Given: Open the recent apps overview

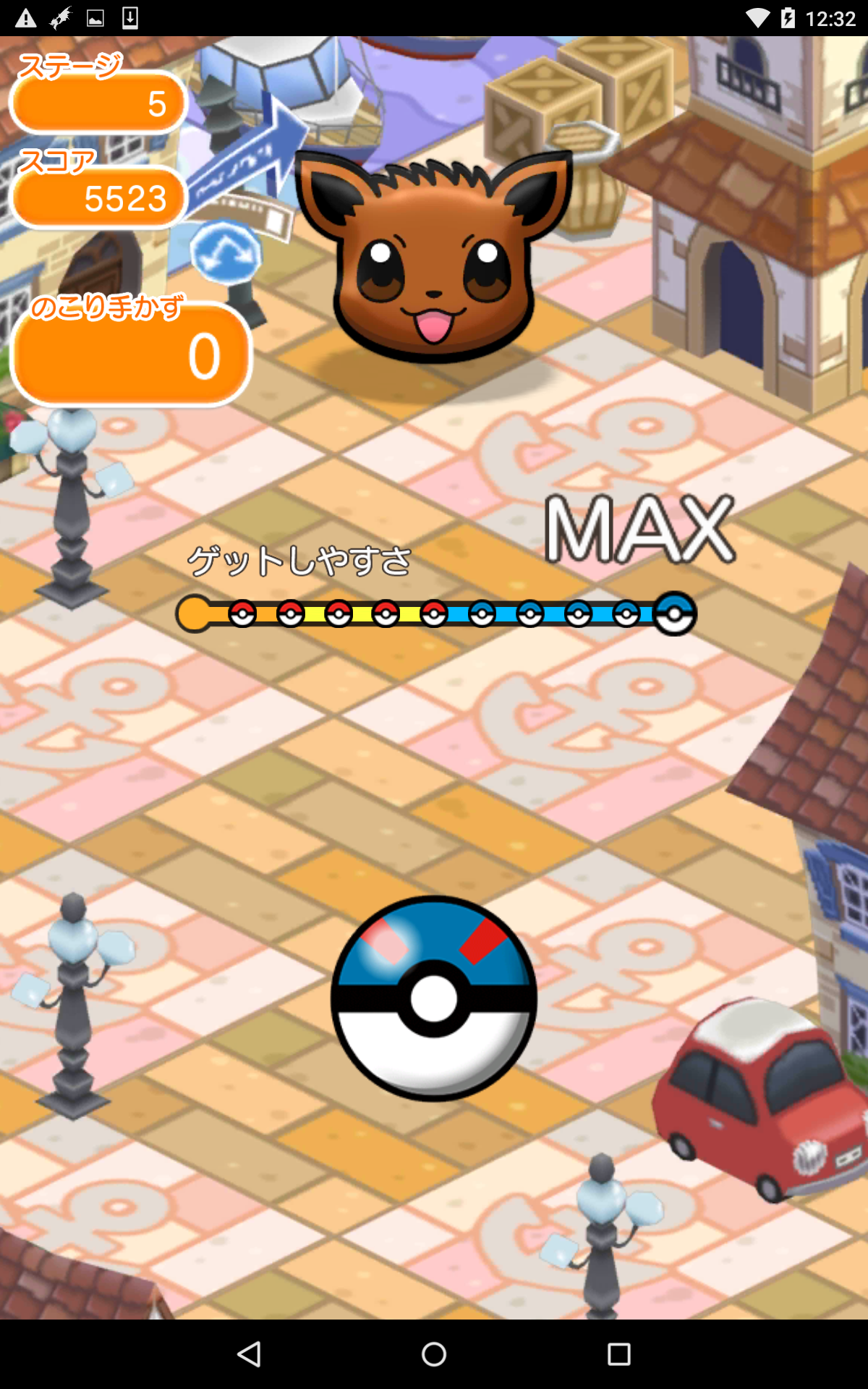Looking at the screenshot, I should [x=618, y=1354].
